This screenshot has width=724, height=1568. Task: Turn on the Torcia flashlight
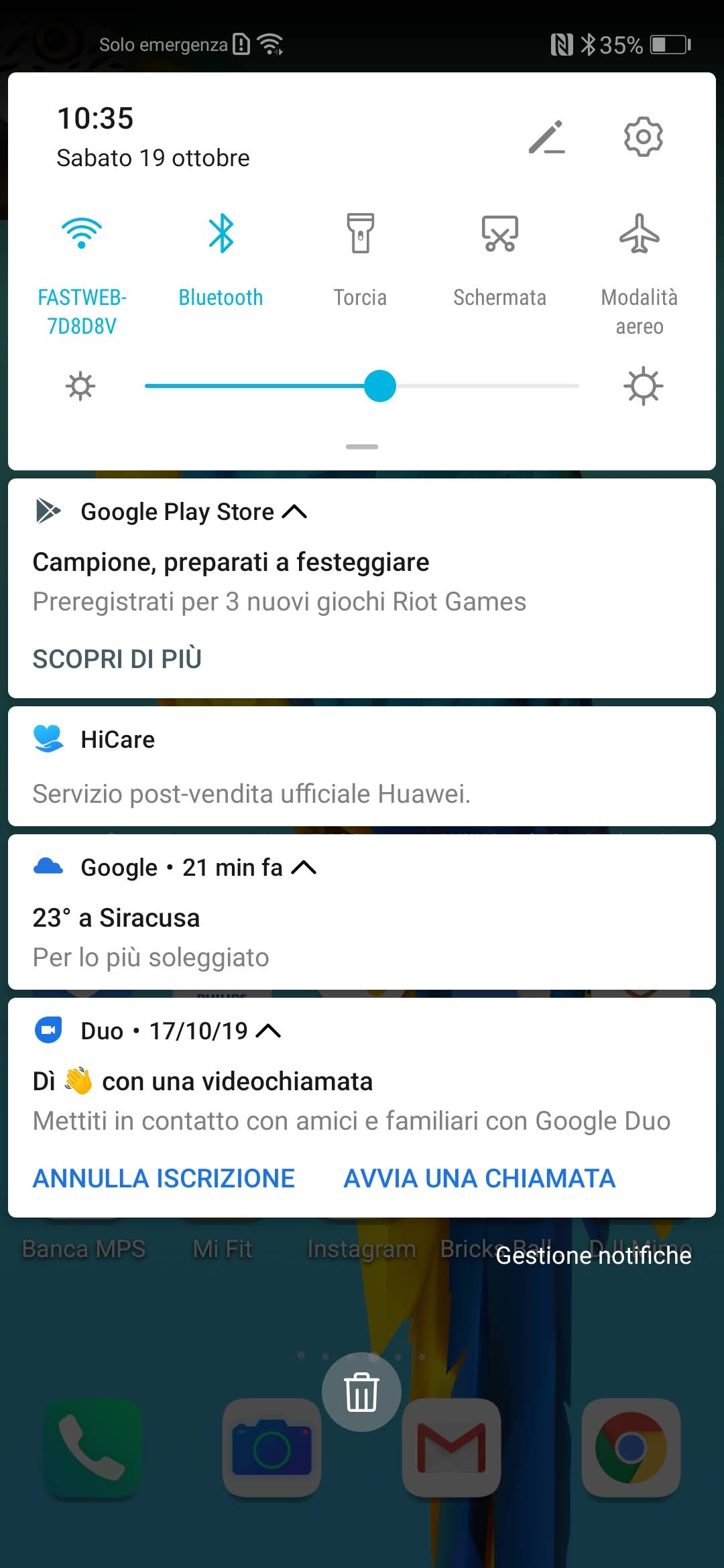click(360, 234)
